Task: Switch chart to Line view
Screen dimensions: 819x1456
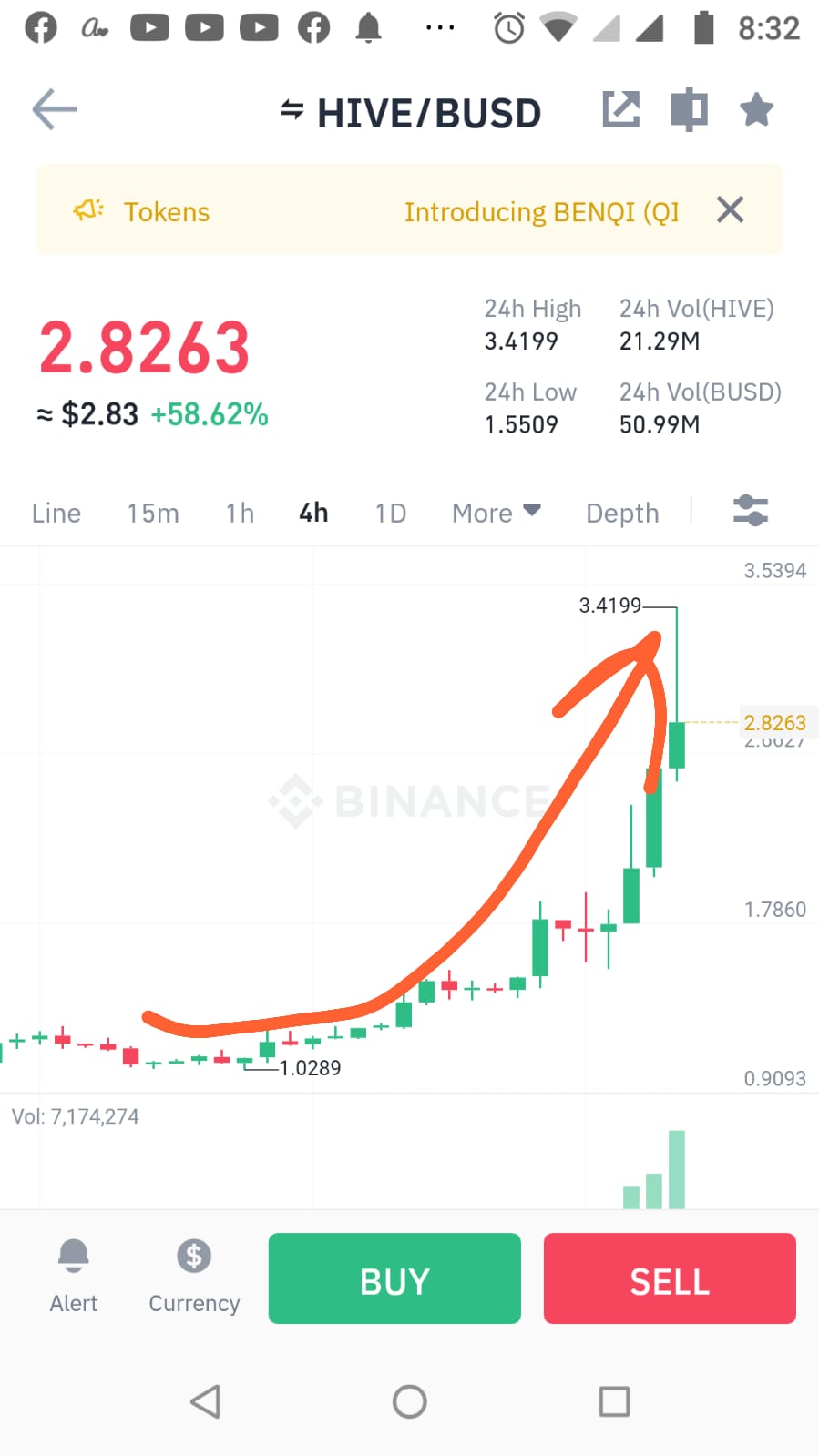Action: click(56, 514)
